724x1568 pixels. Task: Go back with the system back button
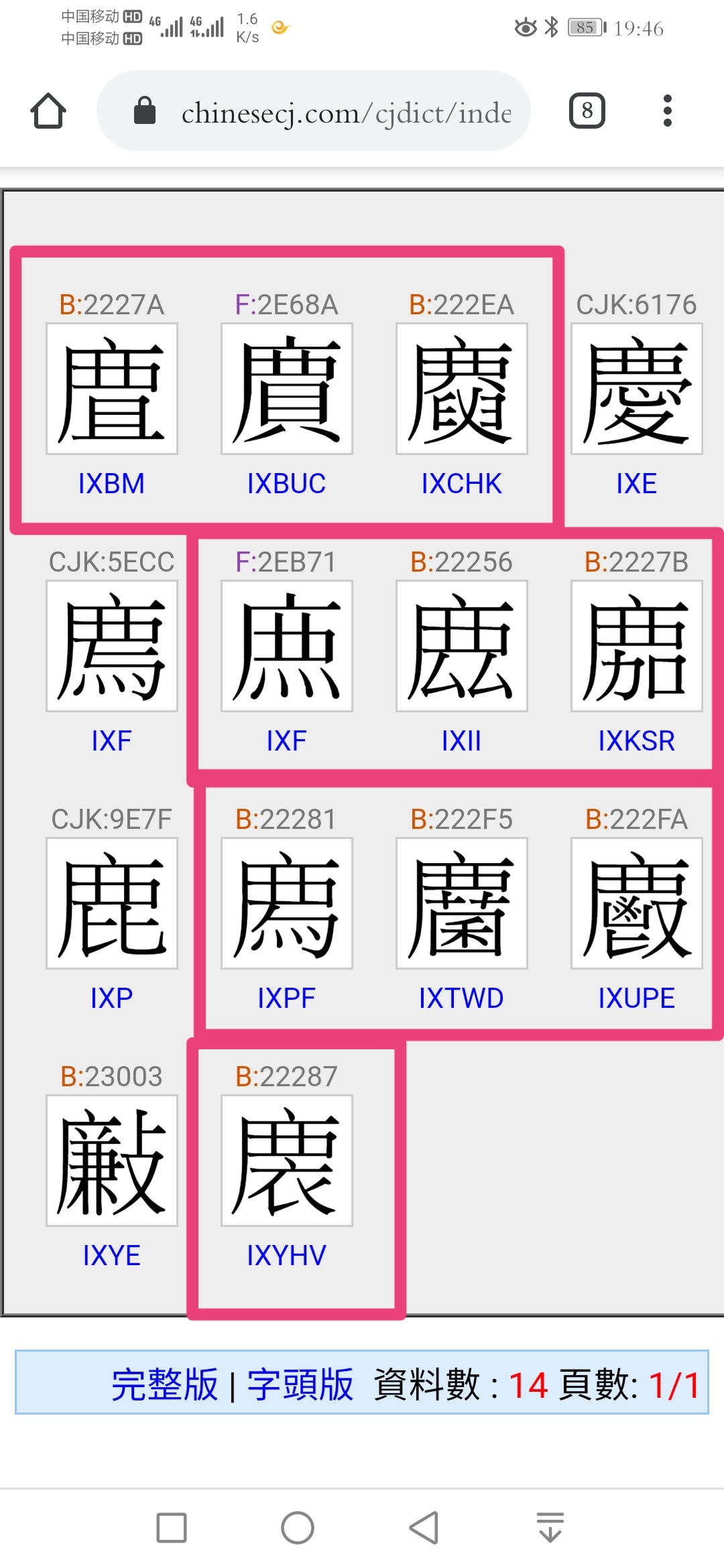(x=424, y=1528)
